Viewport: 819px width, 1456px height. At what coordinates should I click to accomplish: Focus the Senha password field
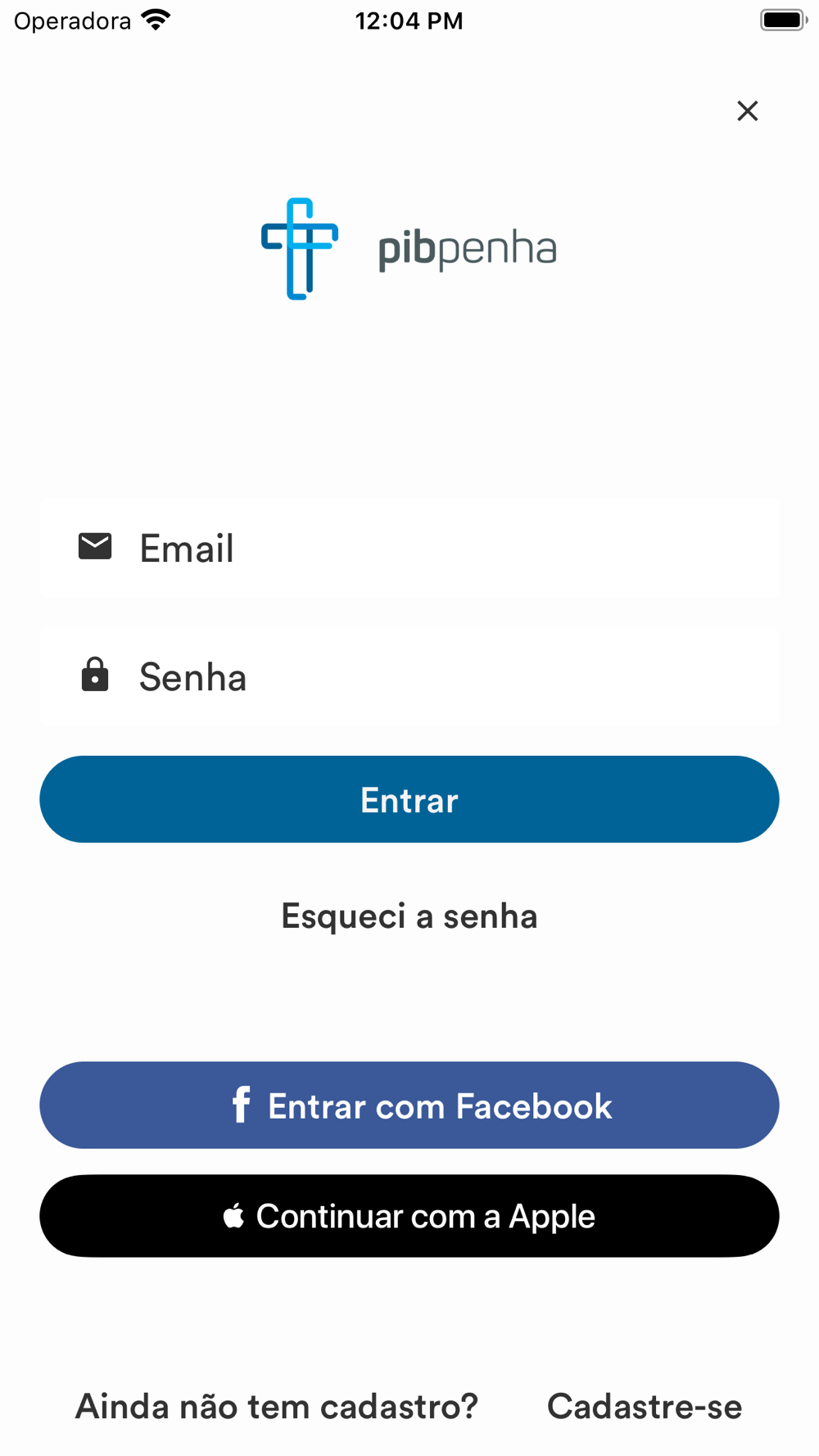(409, 676)
